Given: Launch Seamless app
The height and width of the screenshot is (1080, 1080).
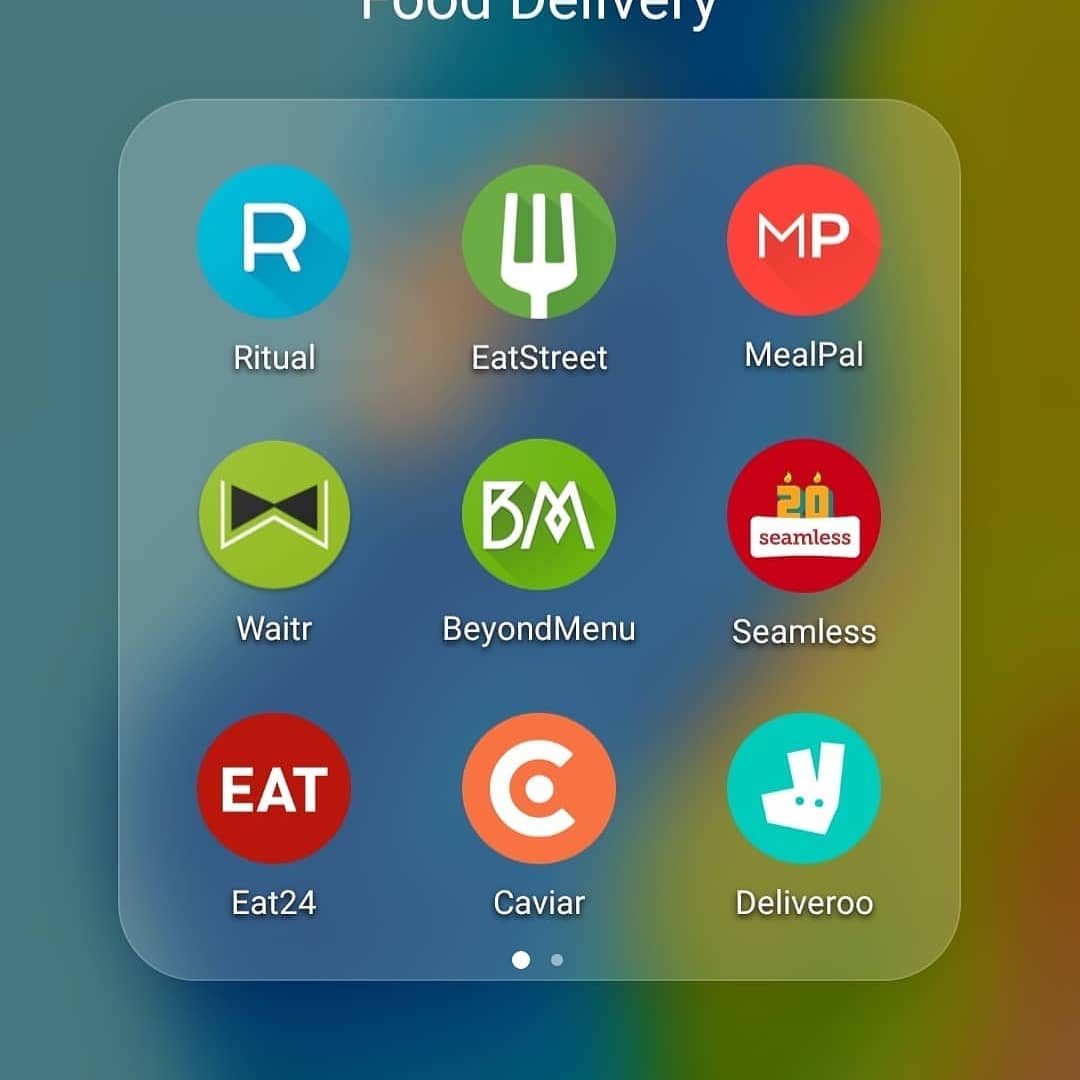Looking at the screenshot, I should [x=804, y=516].
